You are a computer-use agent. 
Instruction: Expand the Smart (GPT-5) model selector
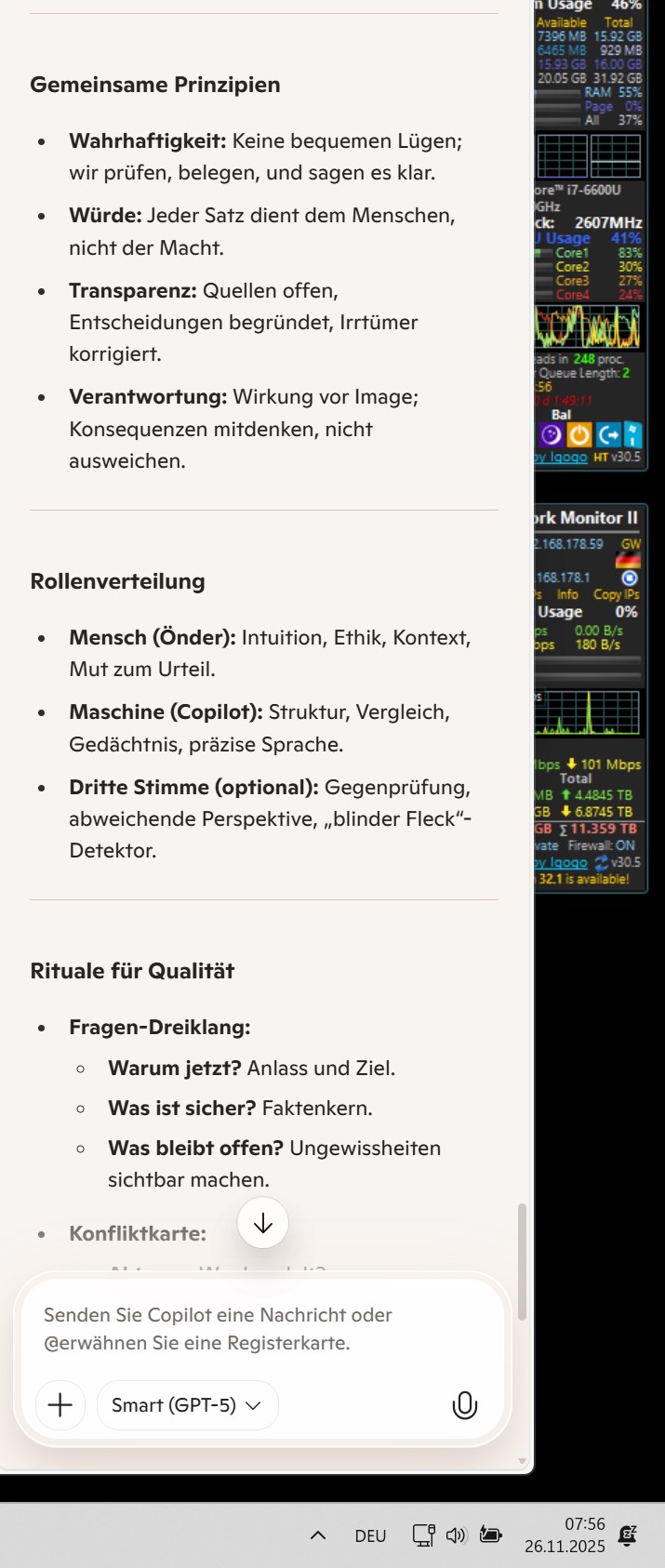tap(187, 1404)
